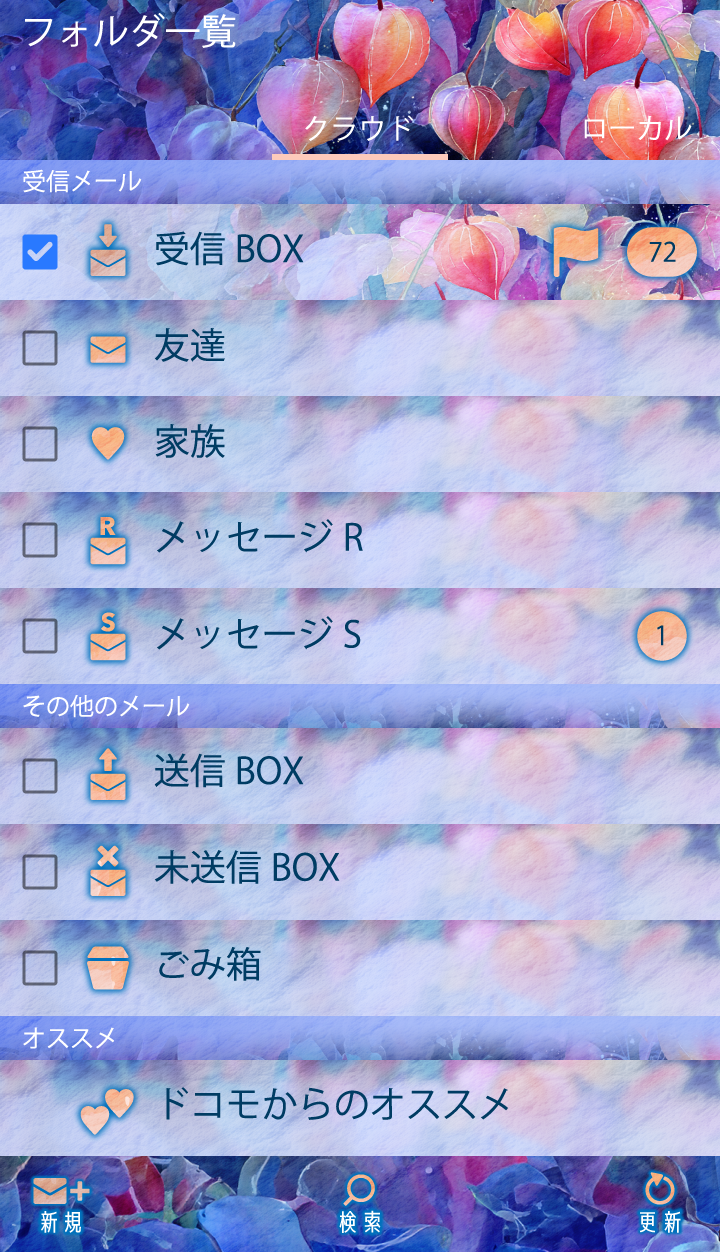Select the メッセージ R checkbox
720x1252 pixels.
[40, 540]
